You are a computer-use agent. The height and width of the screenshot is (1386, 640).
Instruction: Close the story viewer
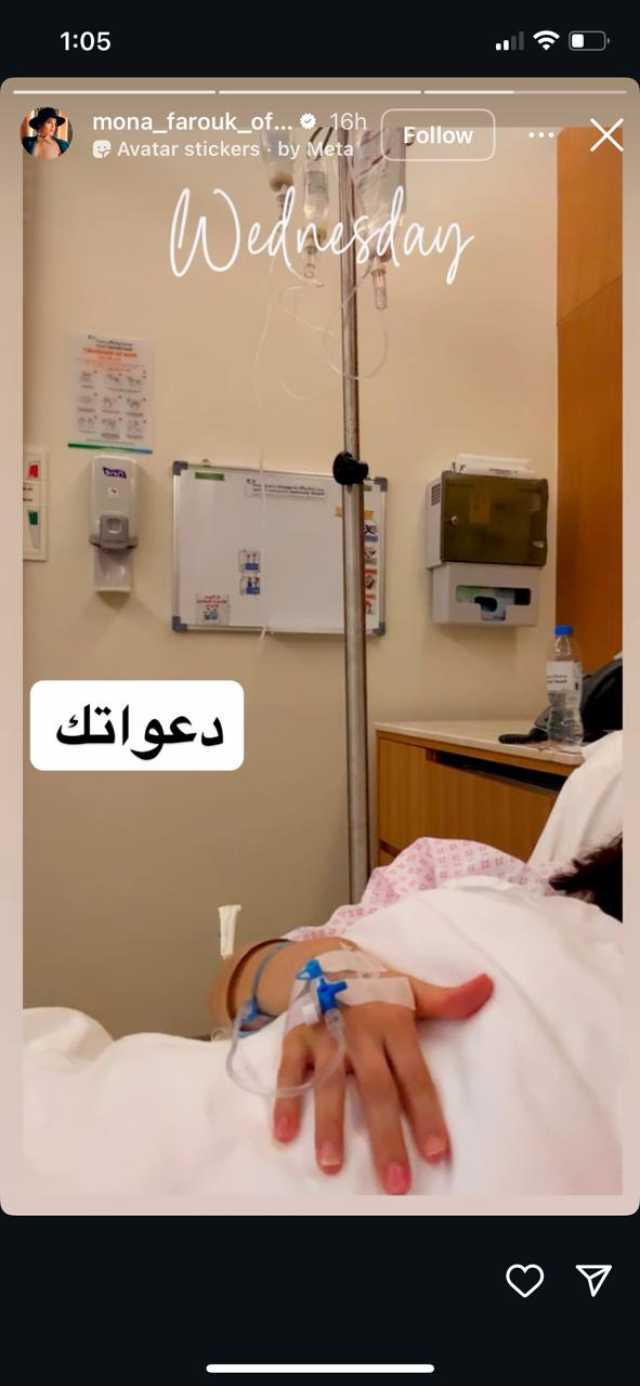606,135
